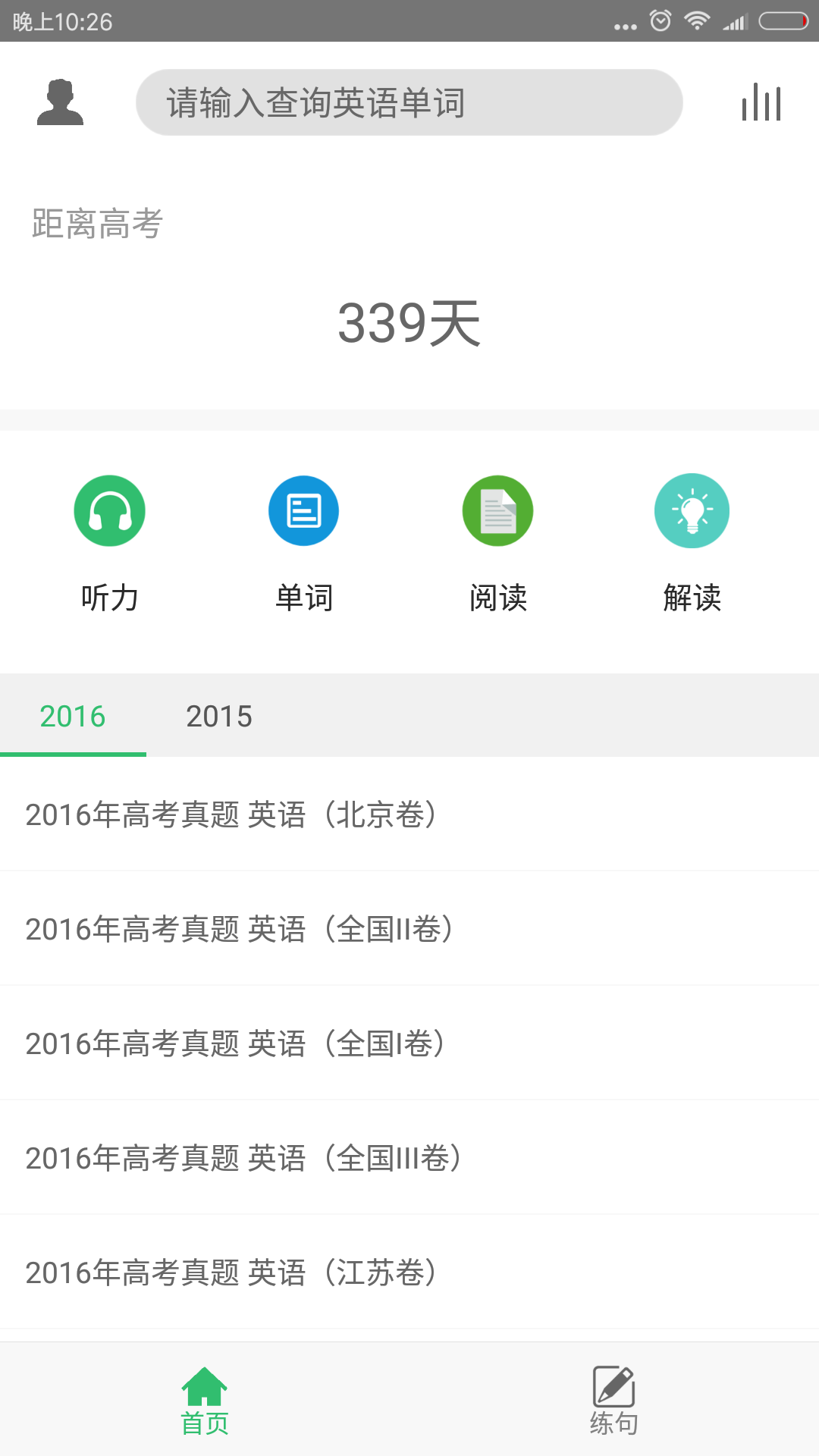Tap the English word search input field
The height and width of the screenshot is (1456, 819).
click(409, 102)
